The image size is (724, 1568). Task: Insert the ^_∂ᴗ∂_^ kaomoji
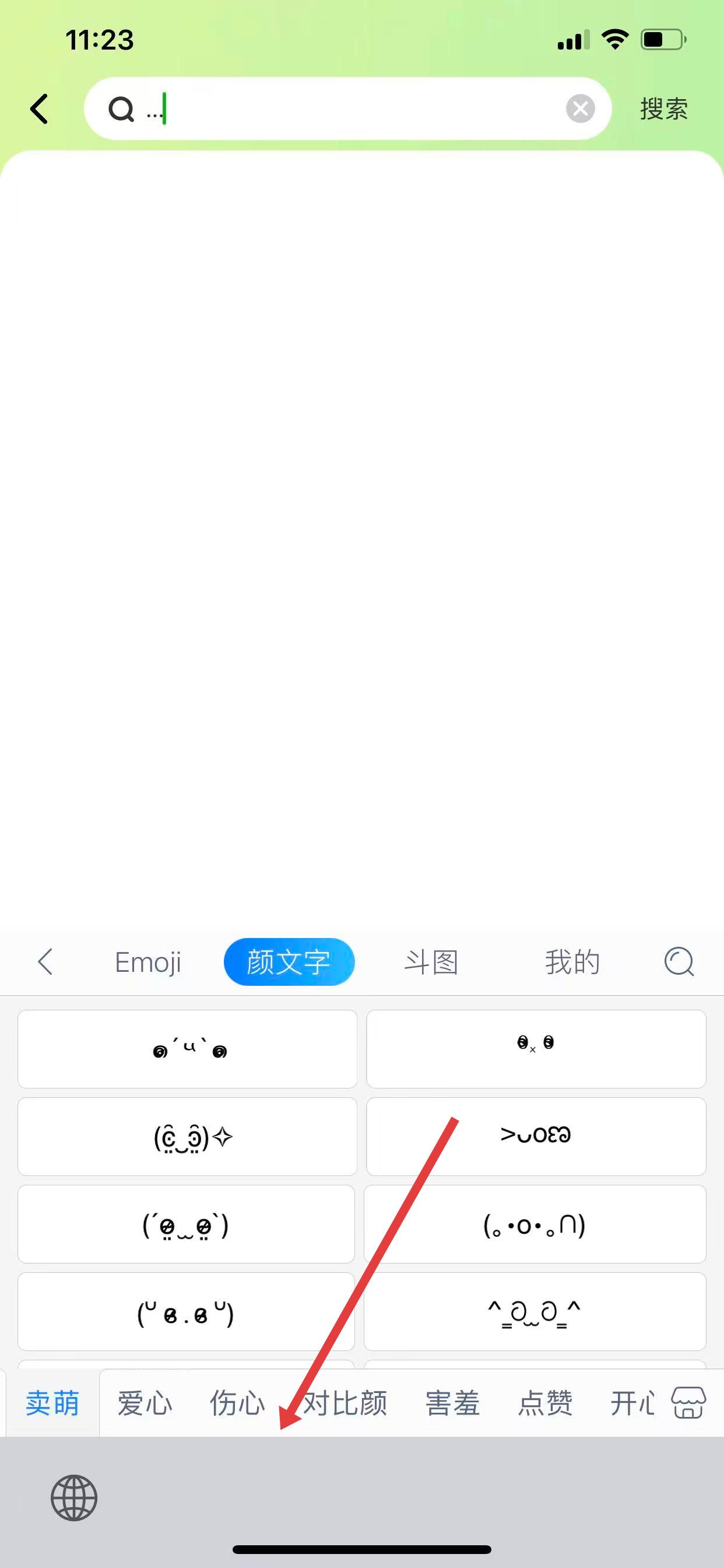[x=534, y=1312]
